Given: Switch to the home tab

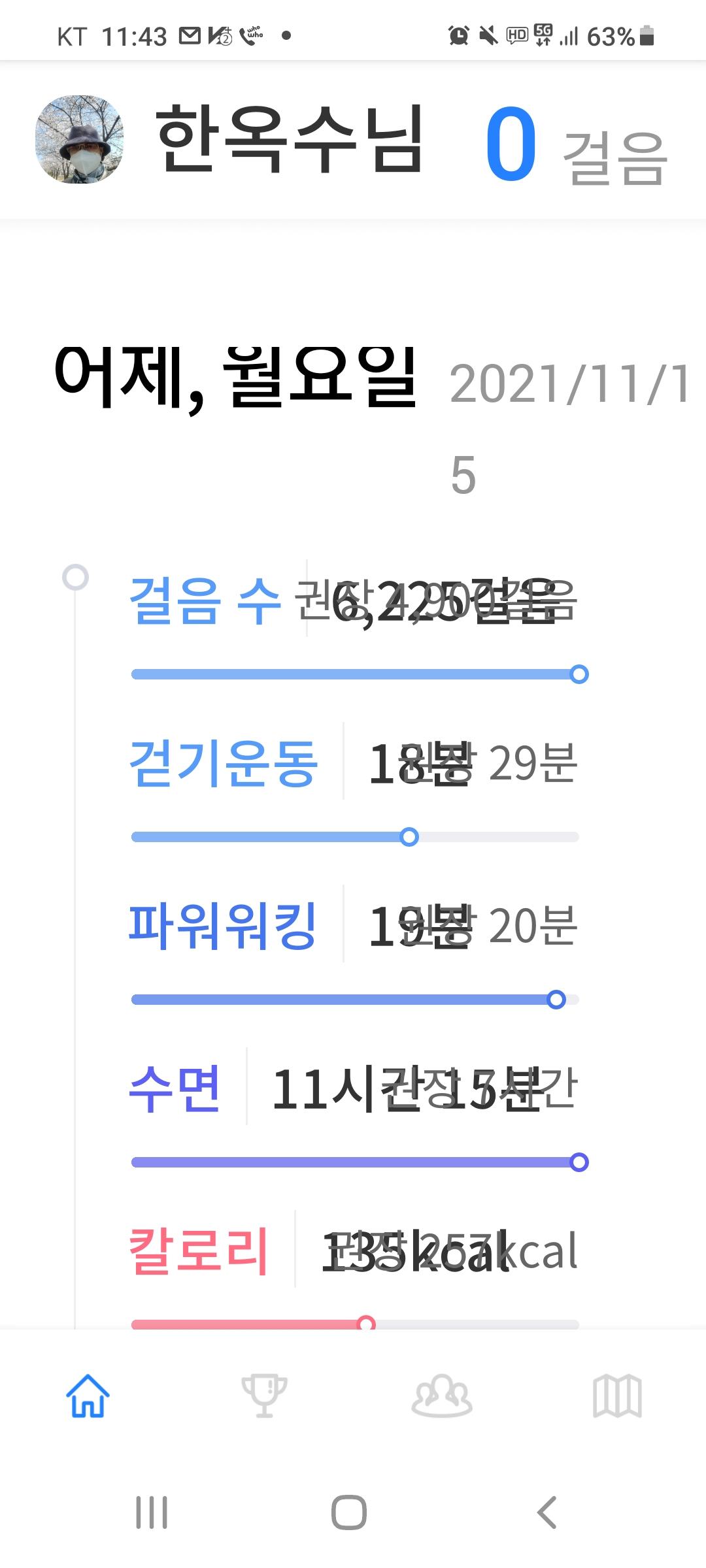Looking at the screenshot, I should [88, 1396].
